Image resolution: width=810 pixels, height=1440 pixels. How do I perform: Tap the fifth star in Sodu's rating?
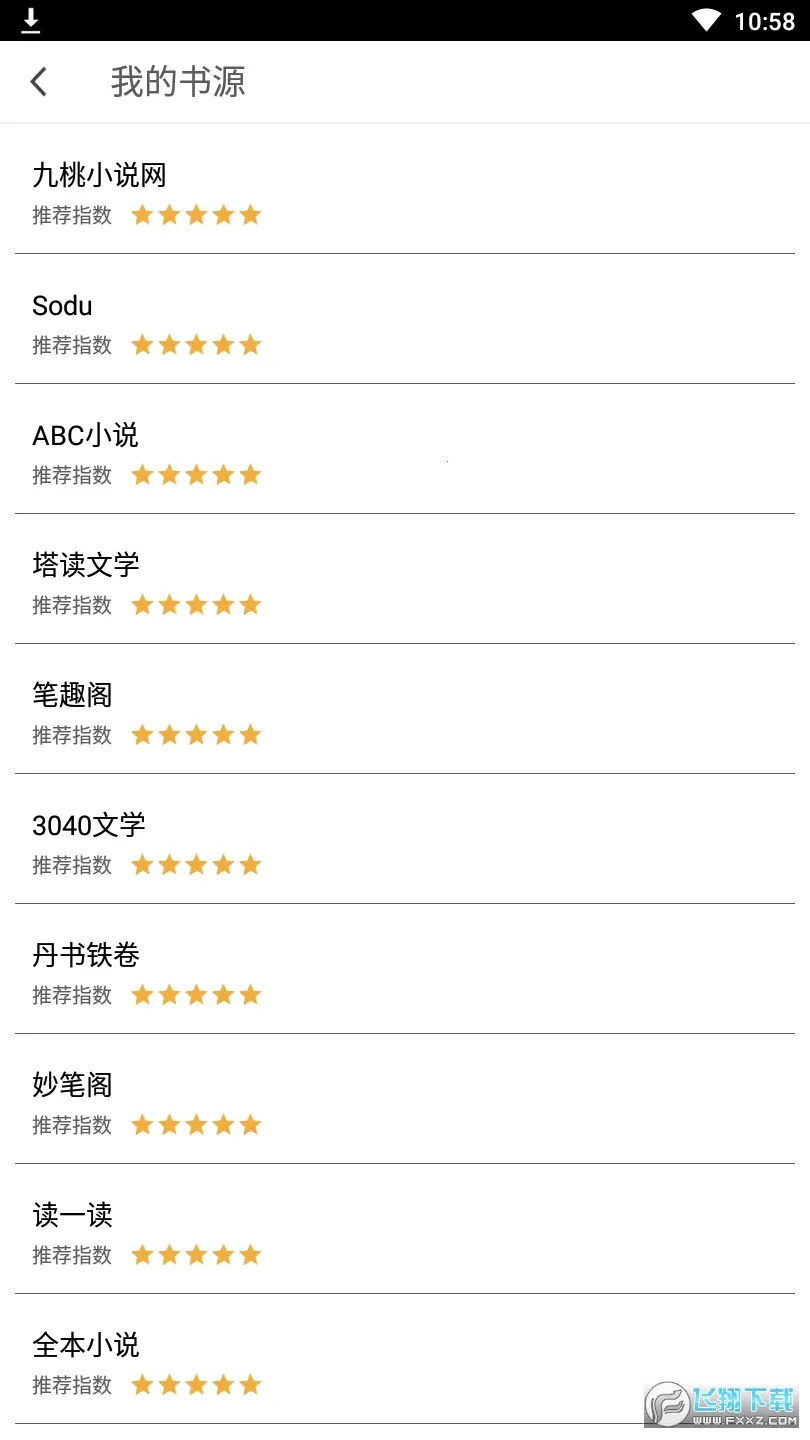(249, 344)
